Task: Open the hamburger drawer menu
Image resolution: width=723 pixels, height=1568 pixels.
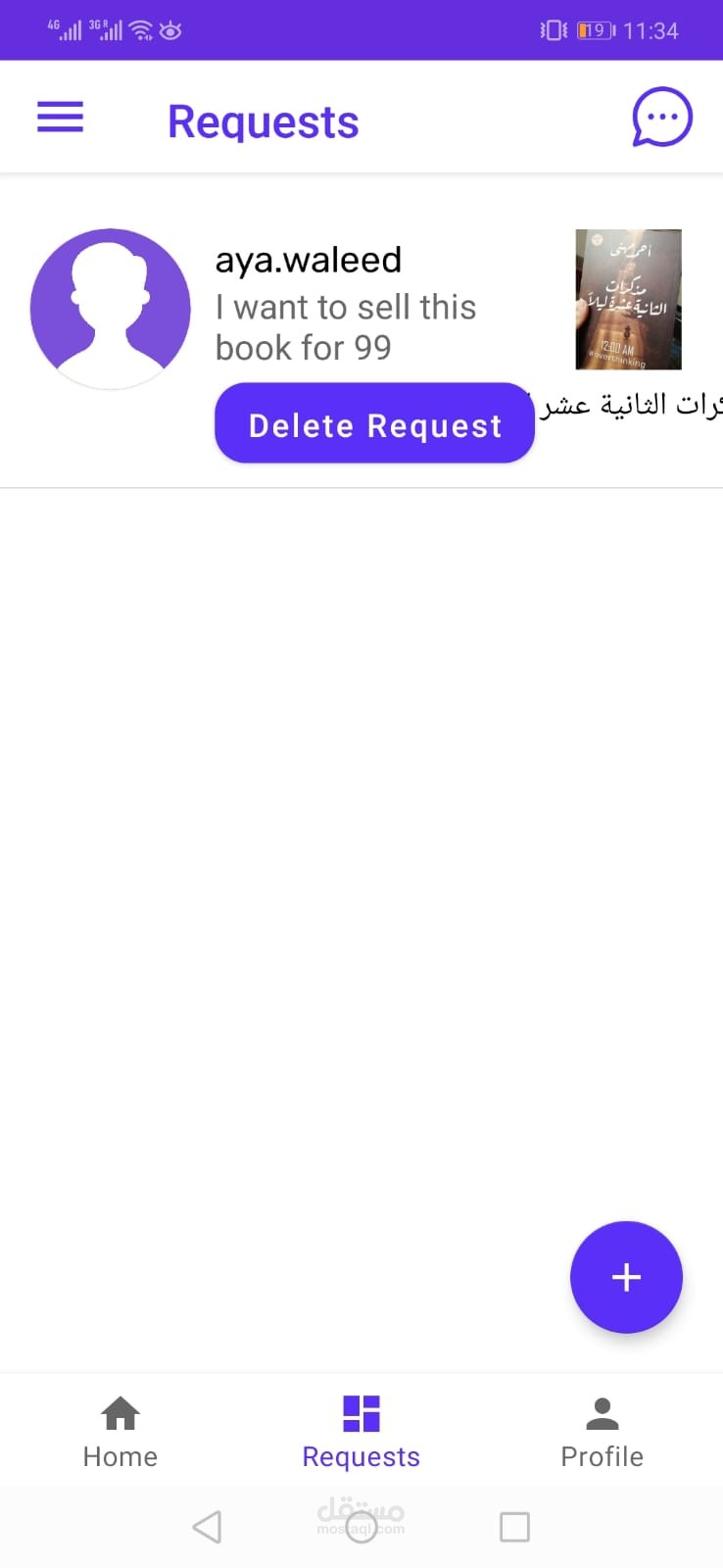Action: click(x=60, y=118)
